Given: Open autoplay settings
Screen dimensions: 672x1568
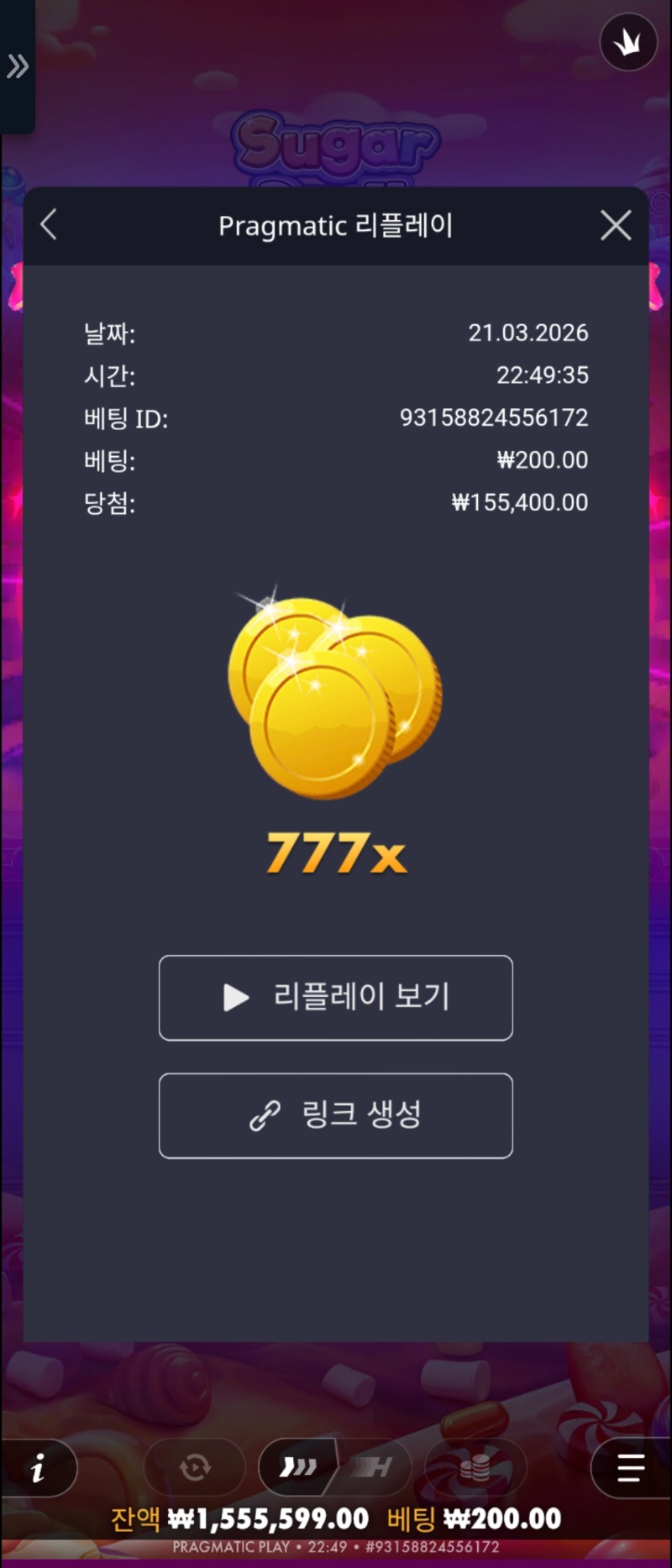Looking at the screenshot, I should (x=195, y=1468).
